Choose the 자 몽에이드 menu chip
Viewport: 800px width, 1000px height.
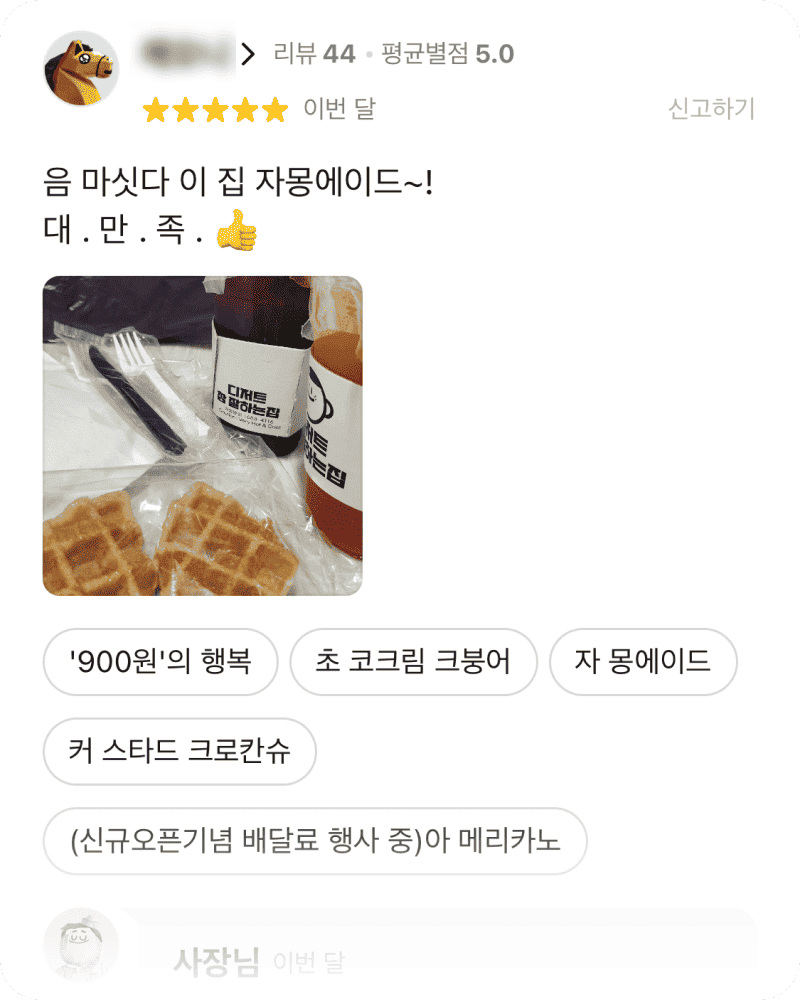643,662
